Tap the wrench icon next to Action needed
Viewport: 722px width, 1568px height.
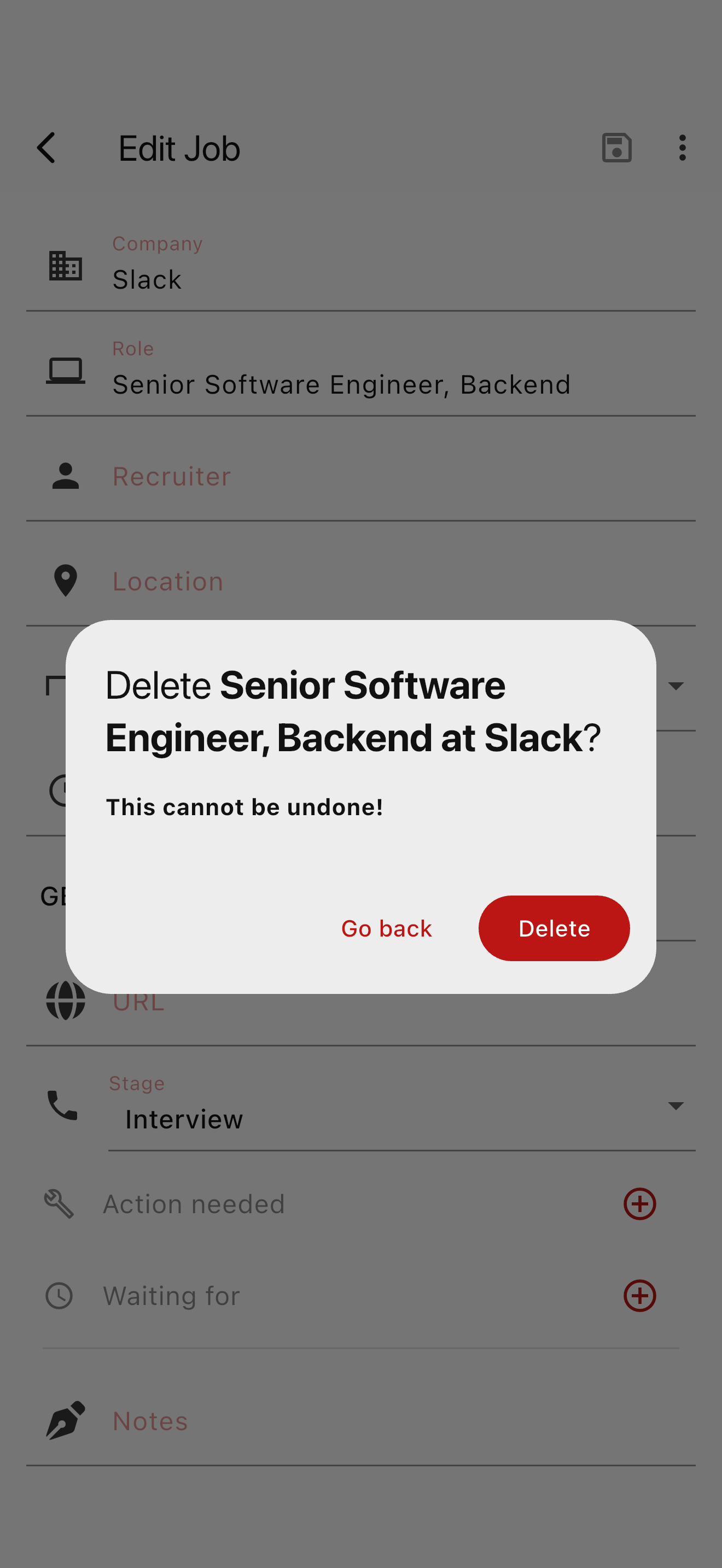59,1203
